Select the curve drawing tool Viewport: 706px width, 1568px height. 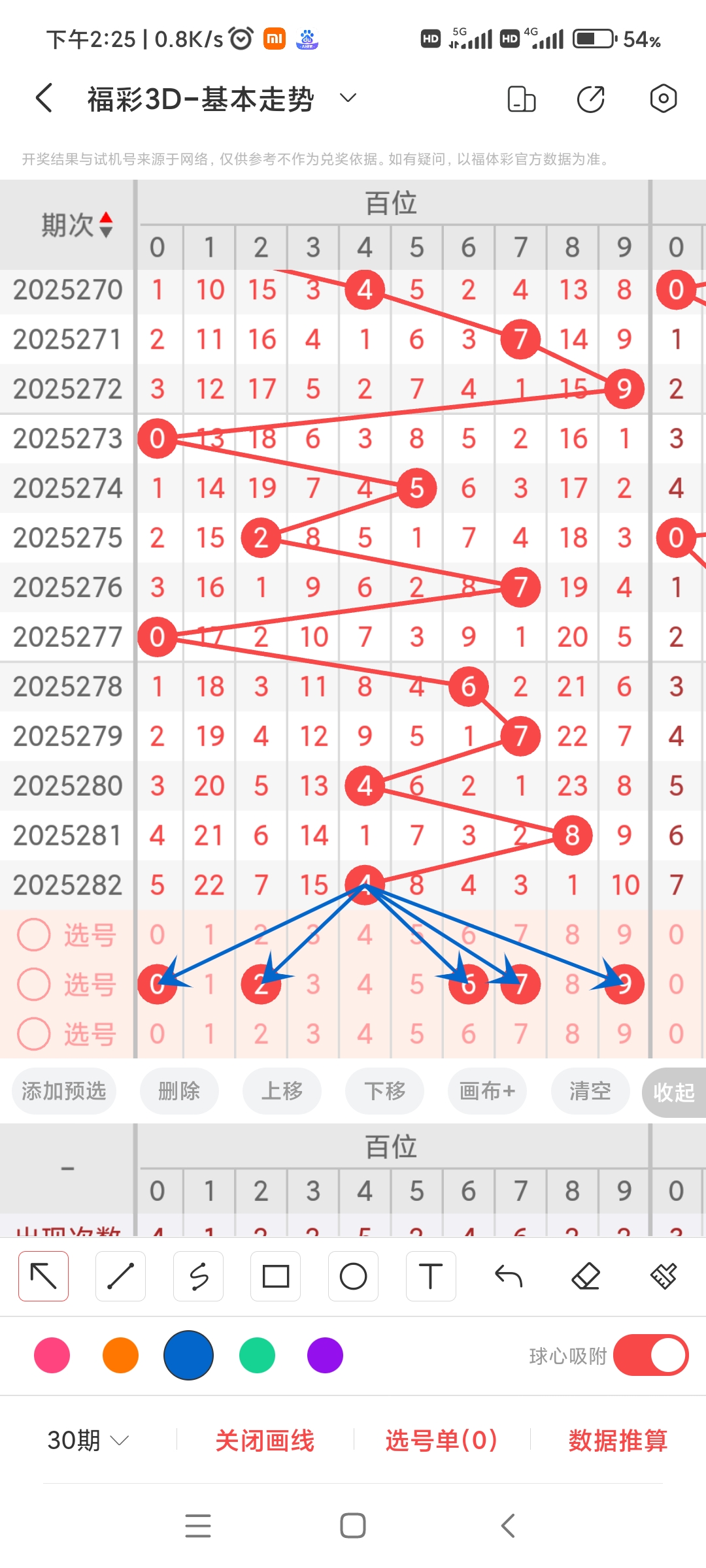pyautogui.click(x=198, y=1275)
